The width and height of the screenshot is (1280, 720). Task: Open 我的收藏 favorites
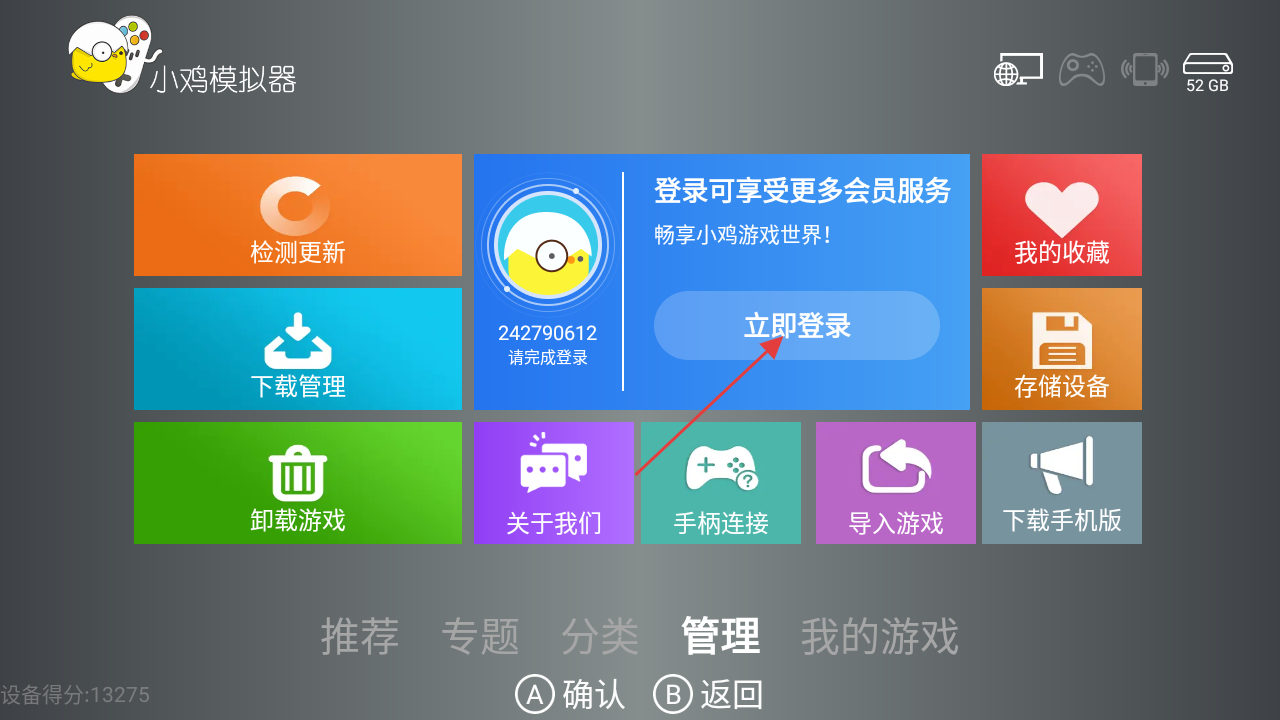1061,215
